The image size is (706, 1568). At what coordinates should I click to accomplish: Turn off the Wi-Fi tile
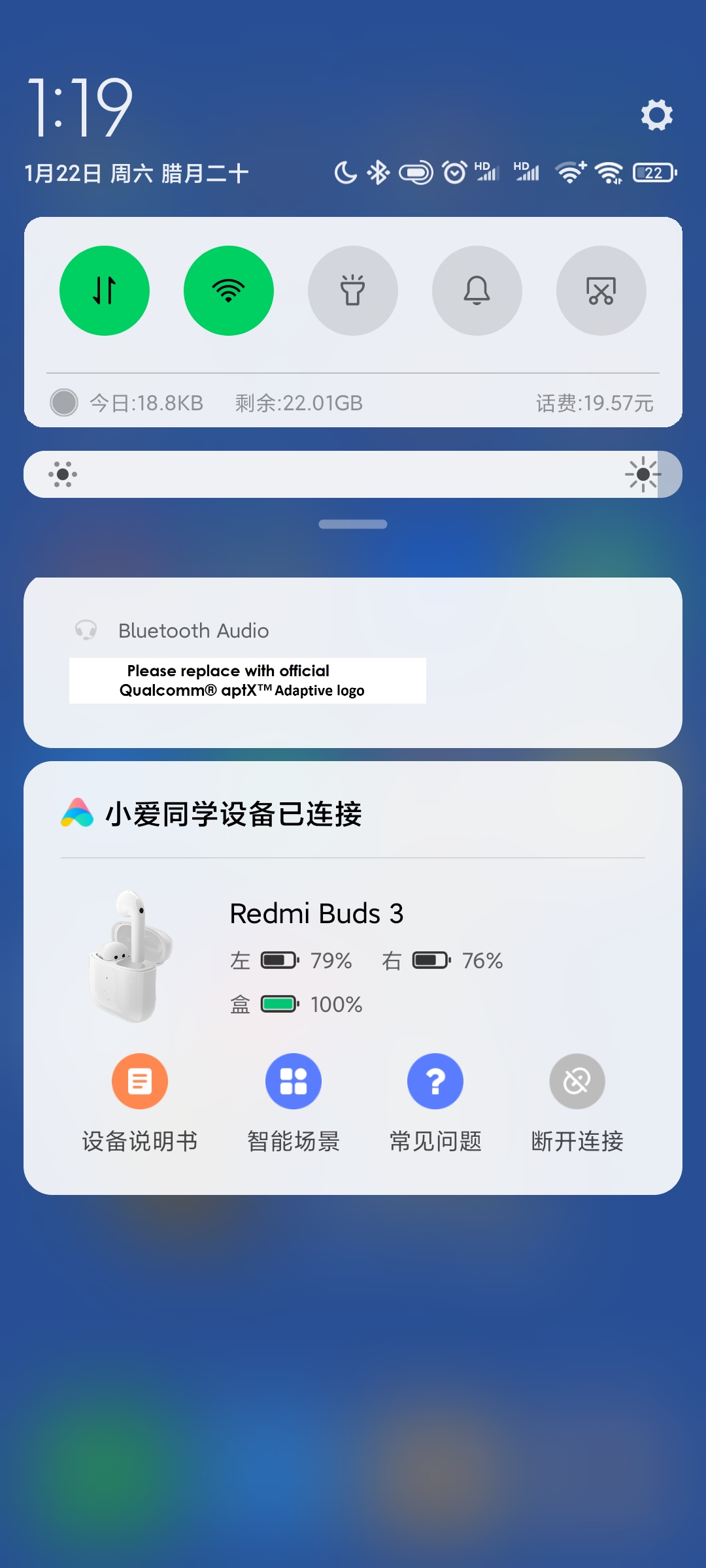(229, 291)
